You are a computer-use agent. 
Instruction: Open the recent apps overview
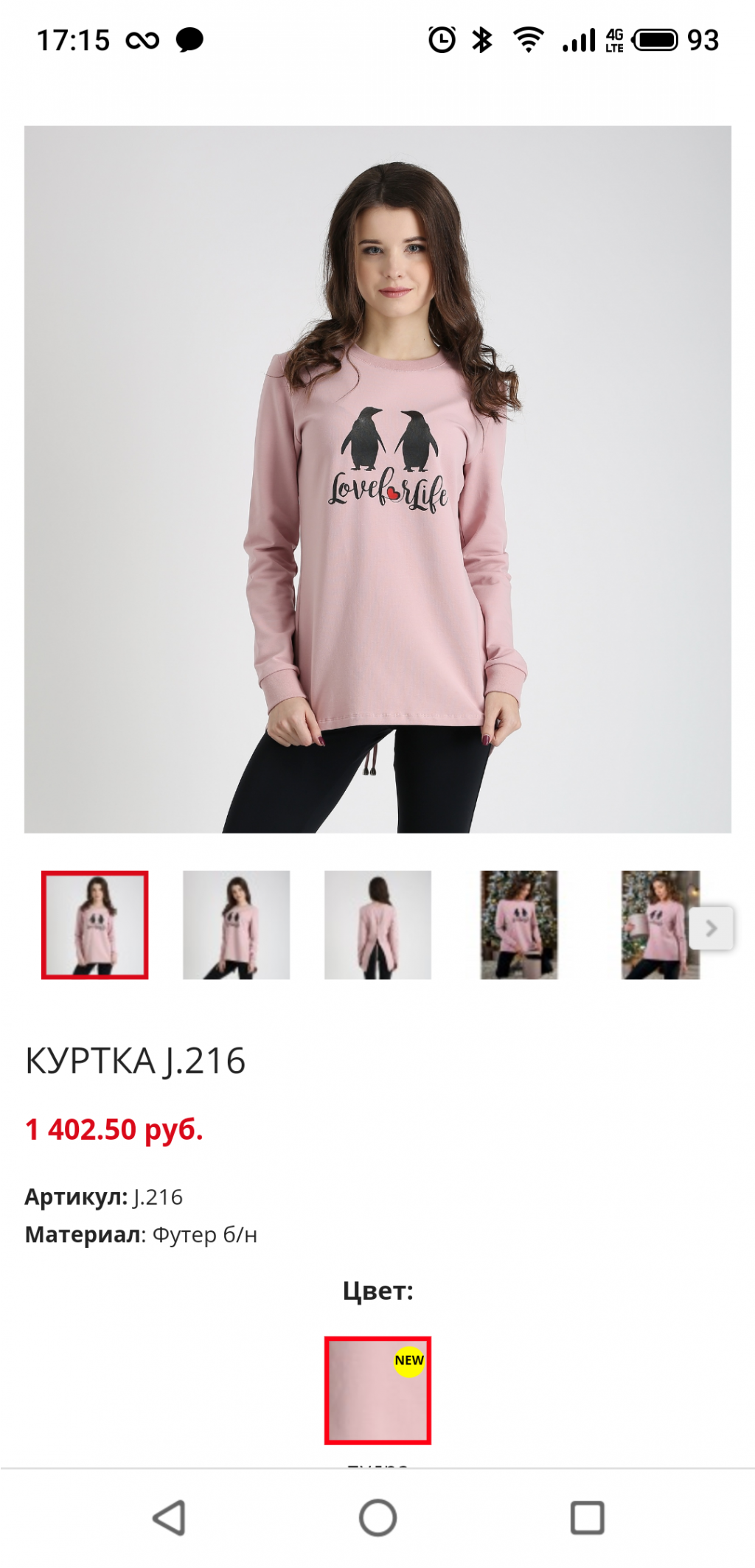click(x=587, y=1518)
